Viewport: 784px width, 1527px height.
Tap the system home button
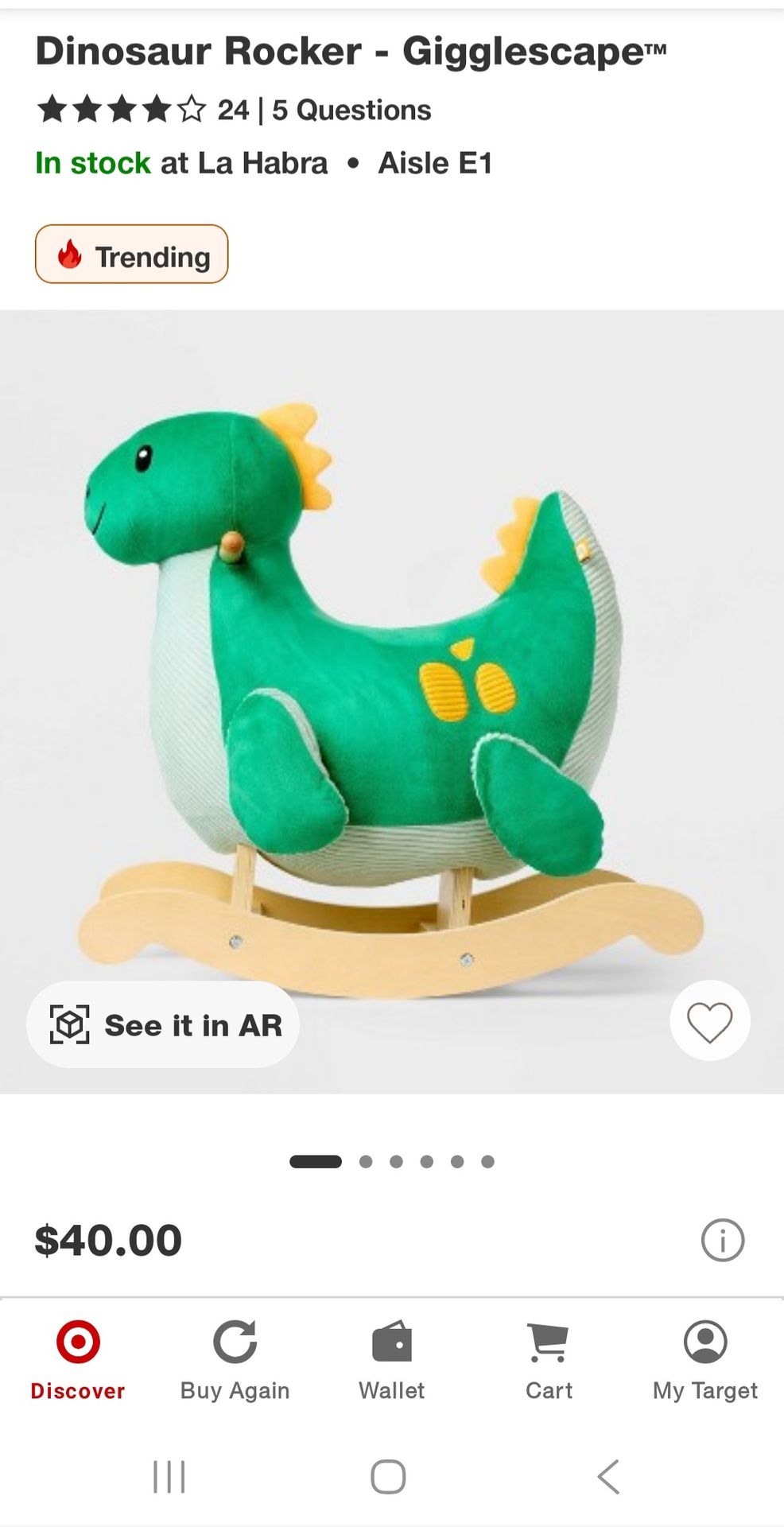[x=388, y=1477]
